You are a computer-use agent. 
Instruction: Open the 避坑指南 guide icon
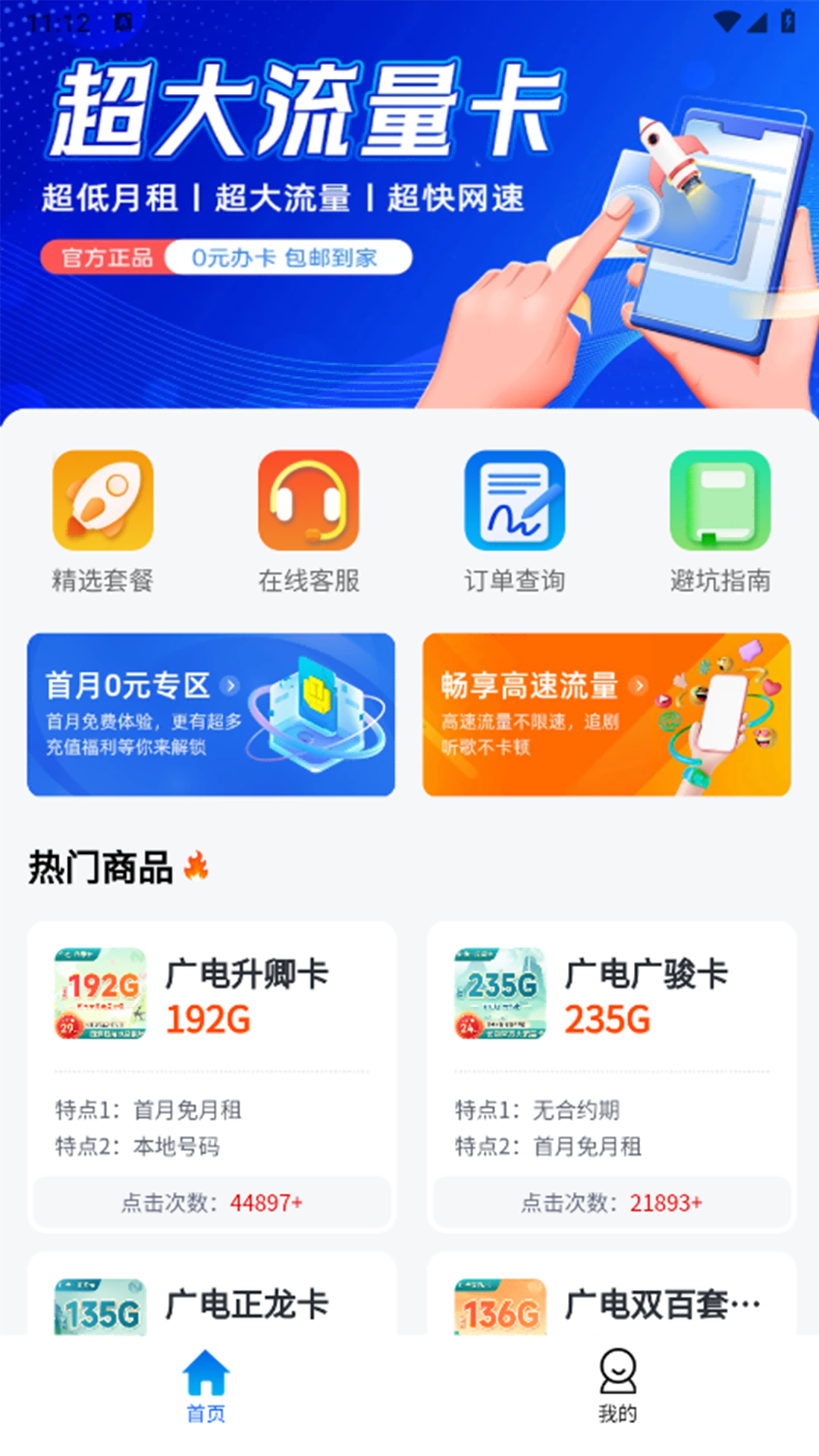(717, 502)
